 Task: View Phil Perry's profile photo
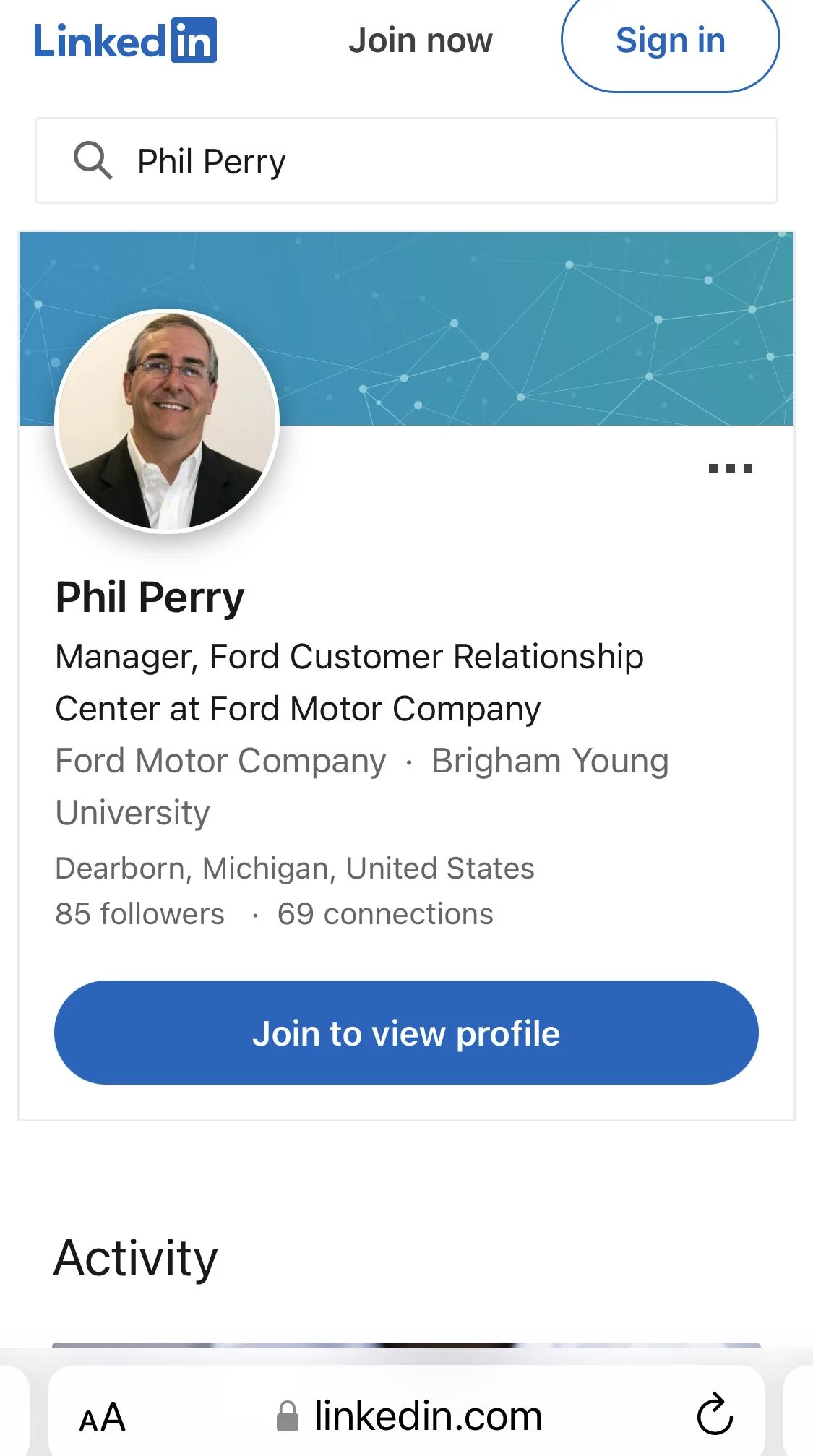coord(167,421)
